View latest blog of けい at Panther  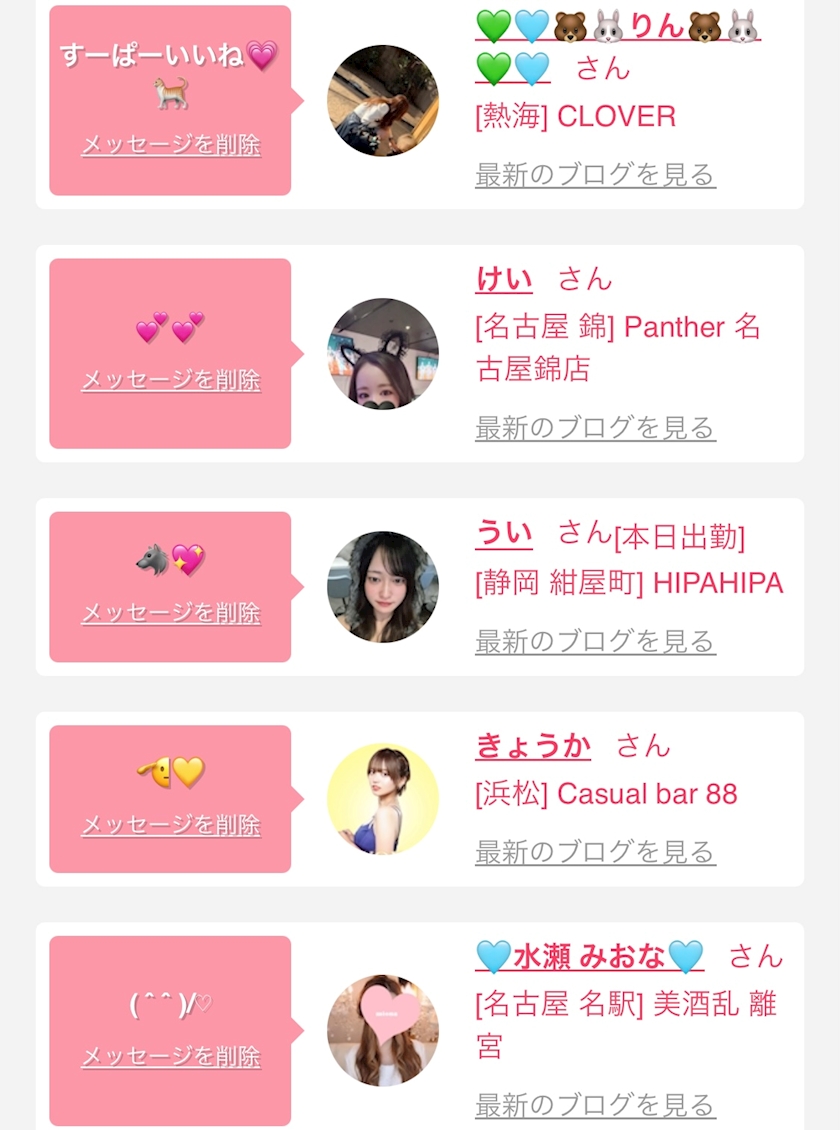[x=595, y=427]
